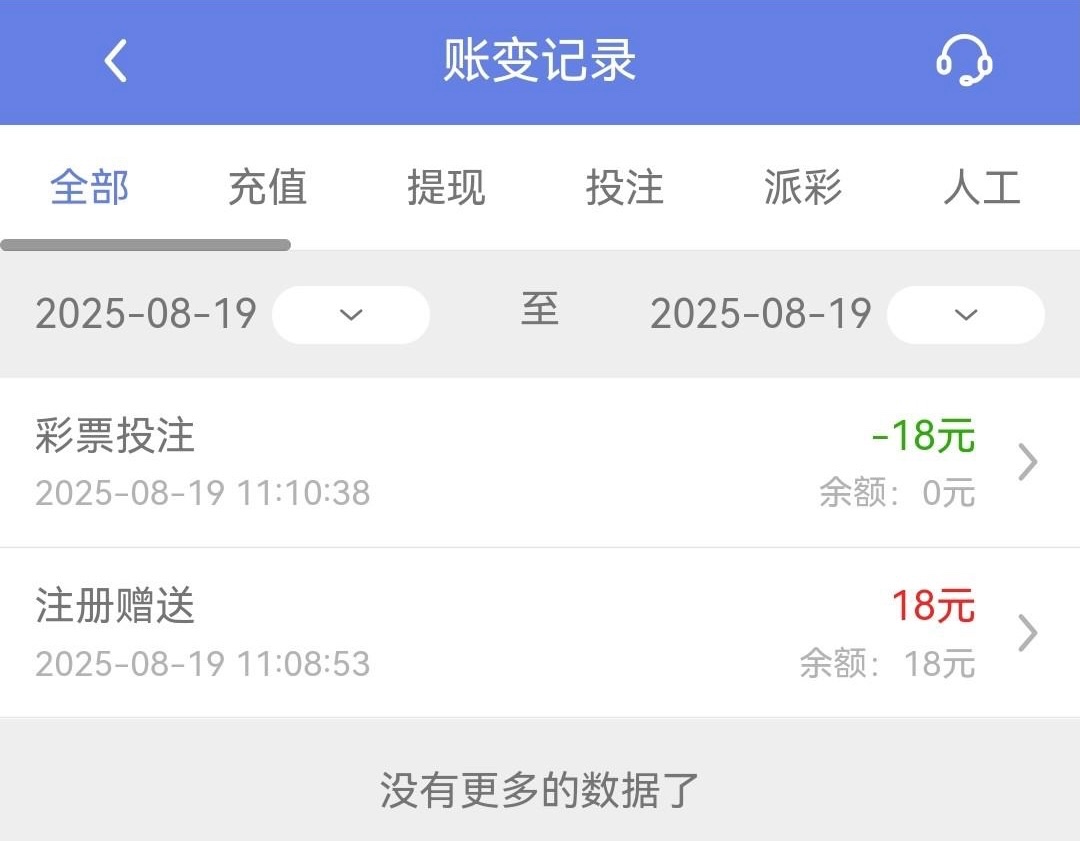Expand the start date dropdown

[x=350, y=315]
